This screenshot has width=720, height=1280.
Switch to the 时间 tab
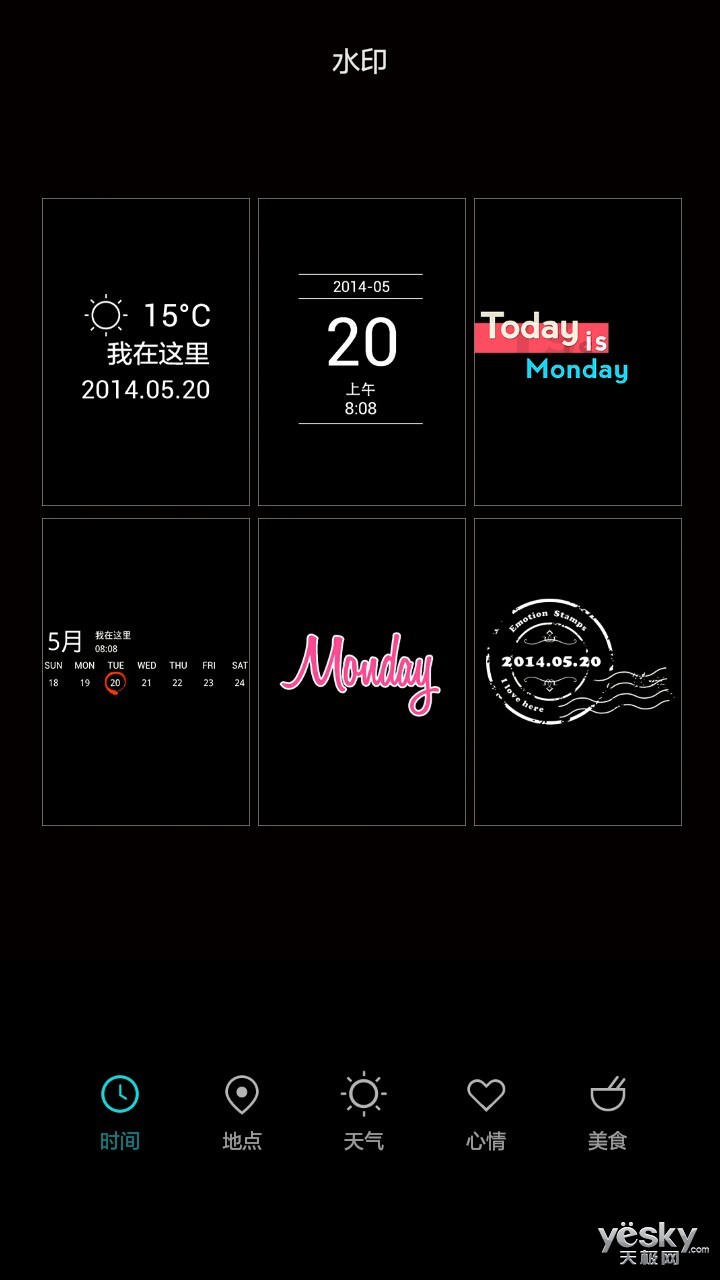click(x=120, y=1112)
